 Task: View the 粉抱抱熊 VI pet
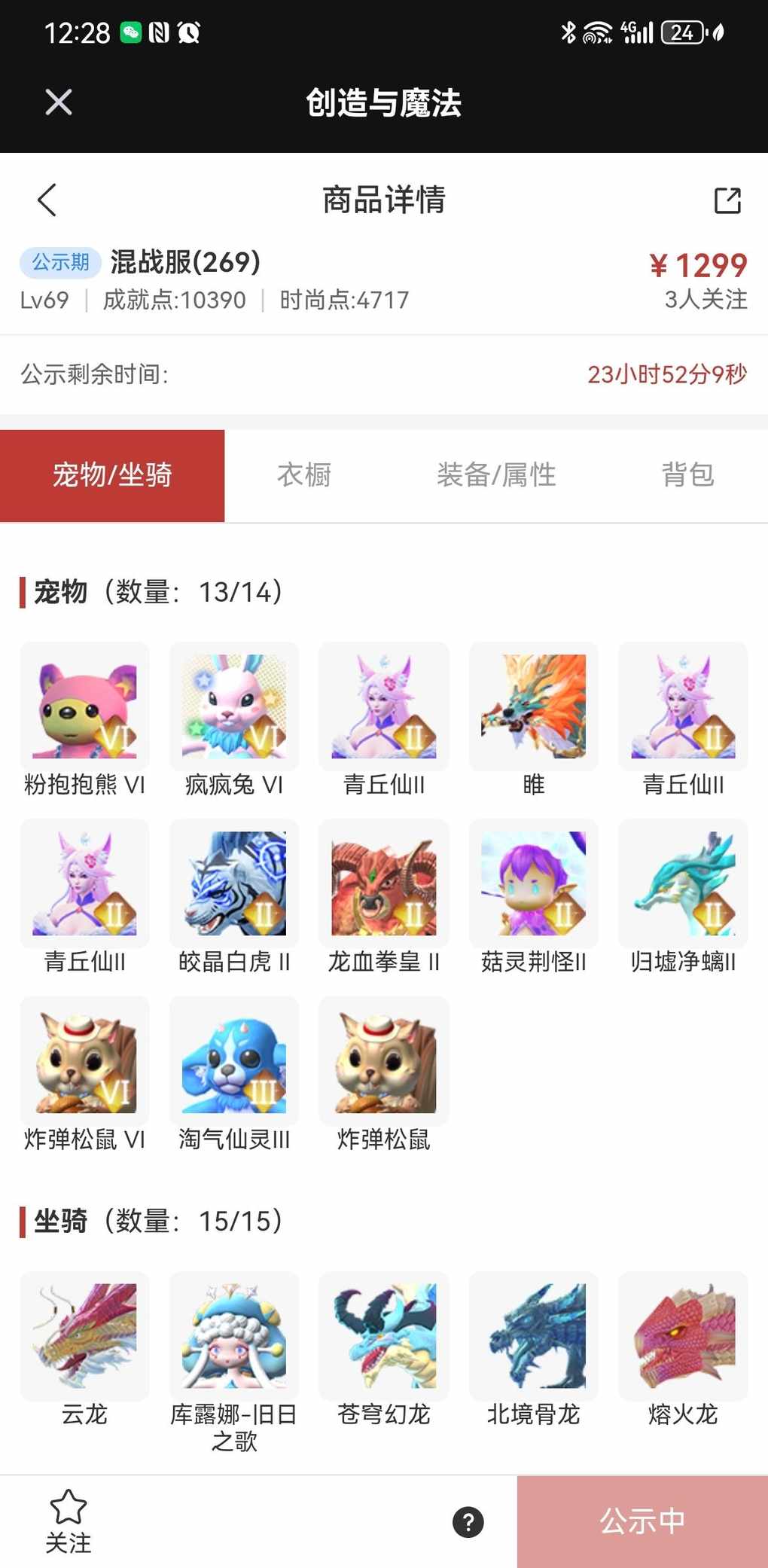pos(84,706)
